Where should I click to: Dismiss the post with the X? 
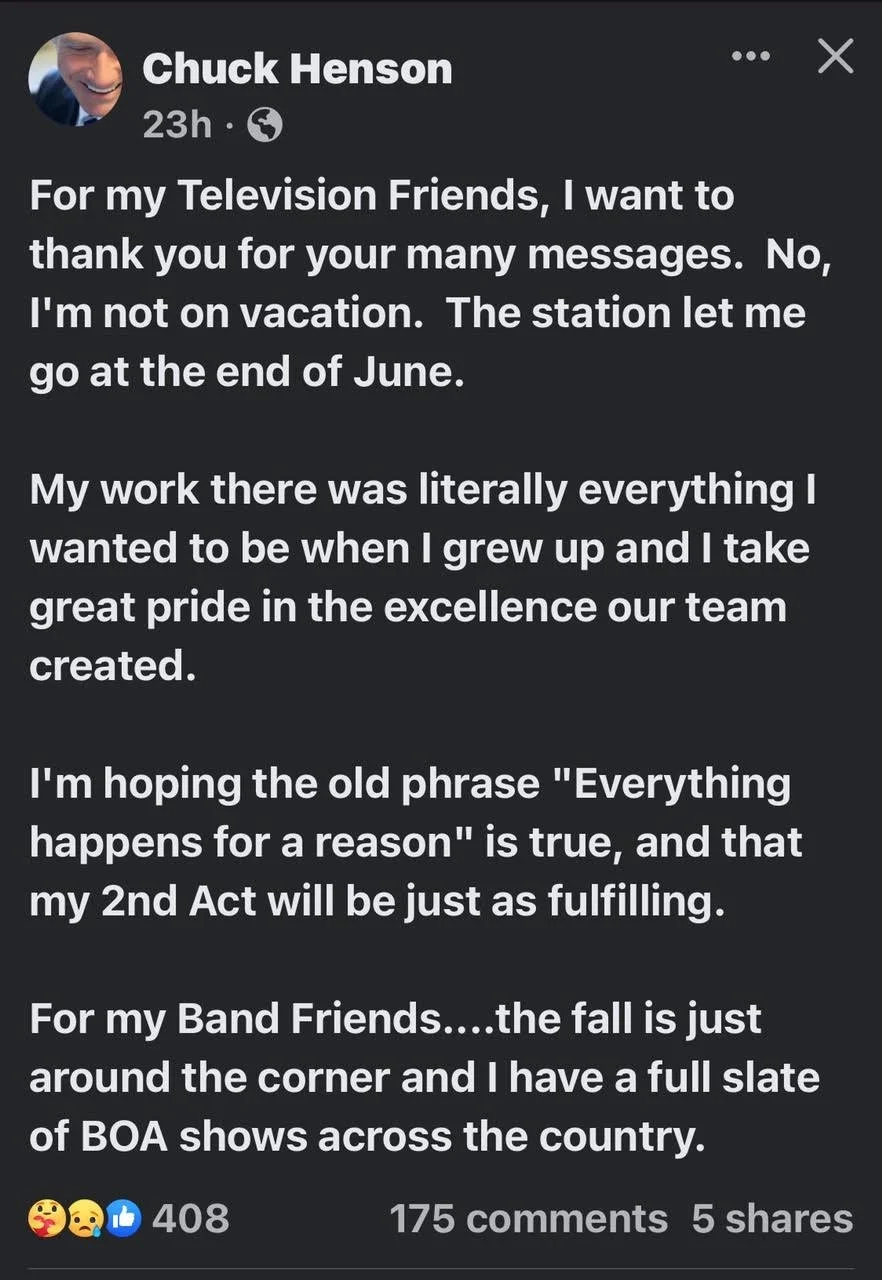click(835, 56)
